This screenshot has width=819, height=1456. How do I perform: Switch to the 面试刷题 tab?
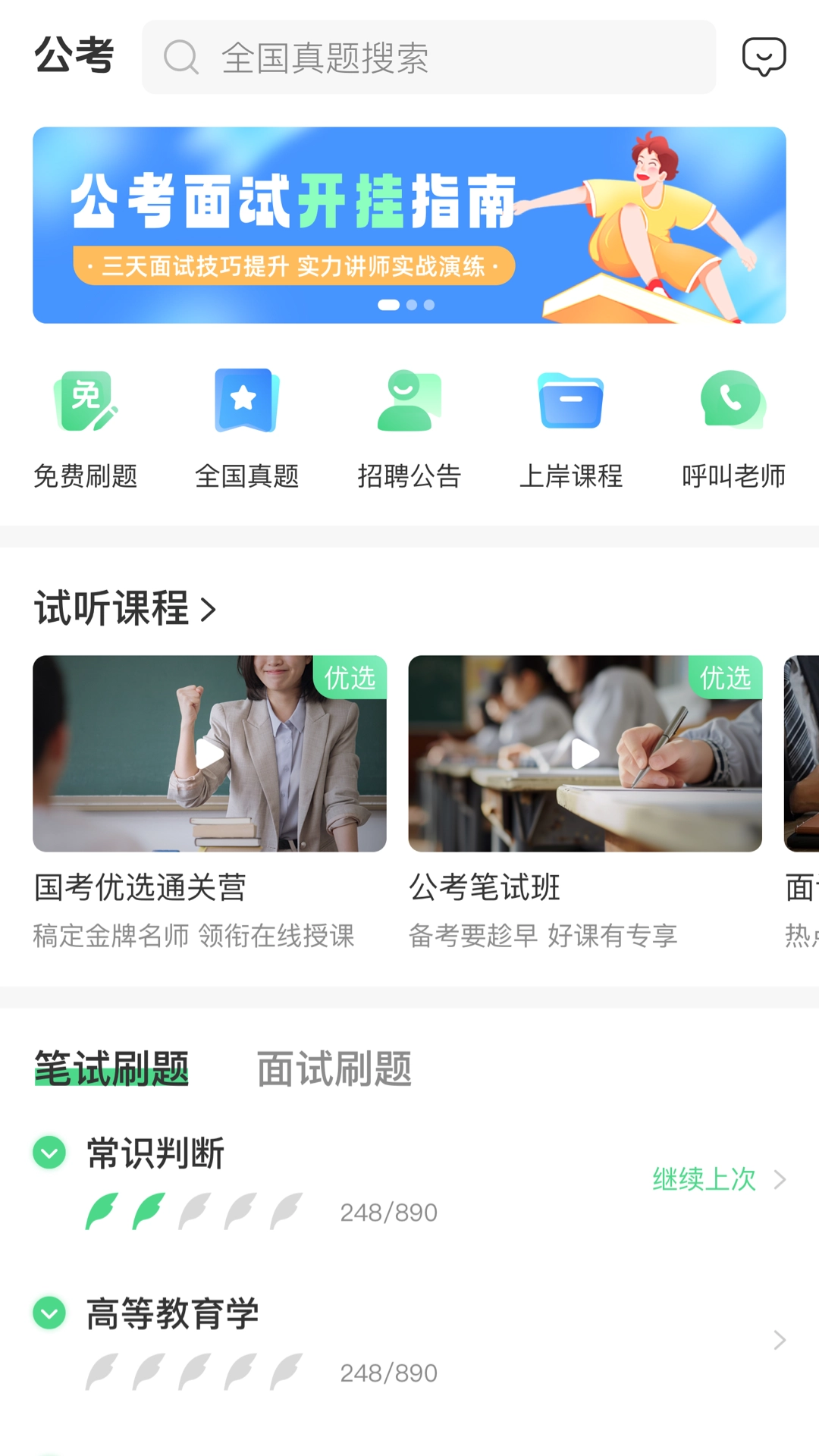point(333,1071)
